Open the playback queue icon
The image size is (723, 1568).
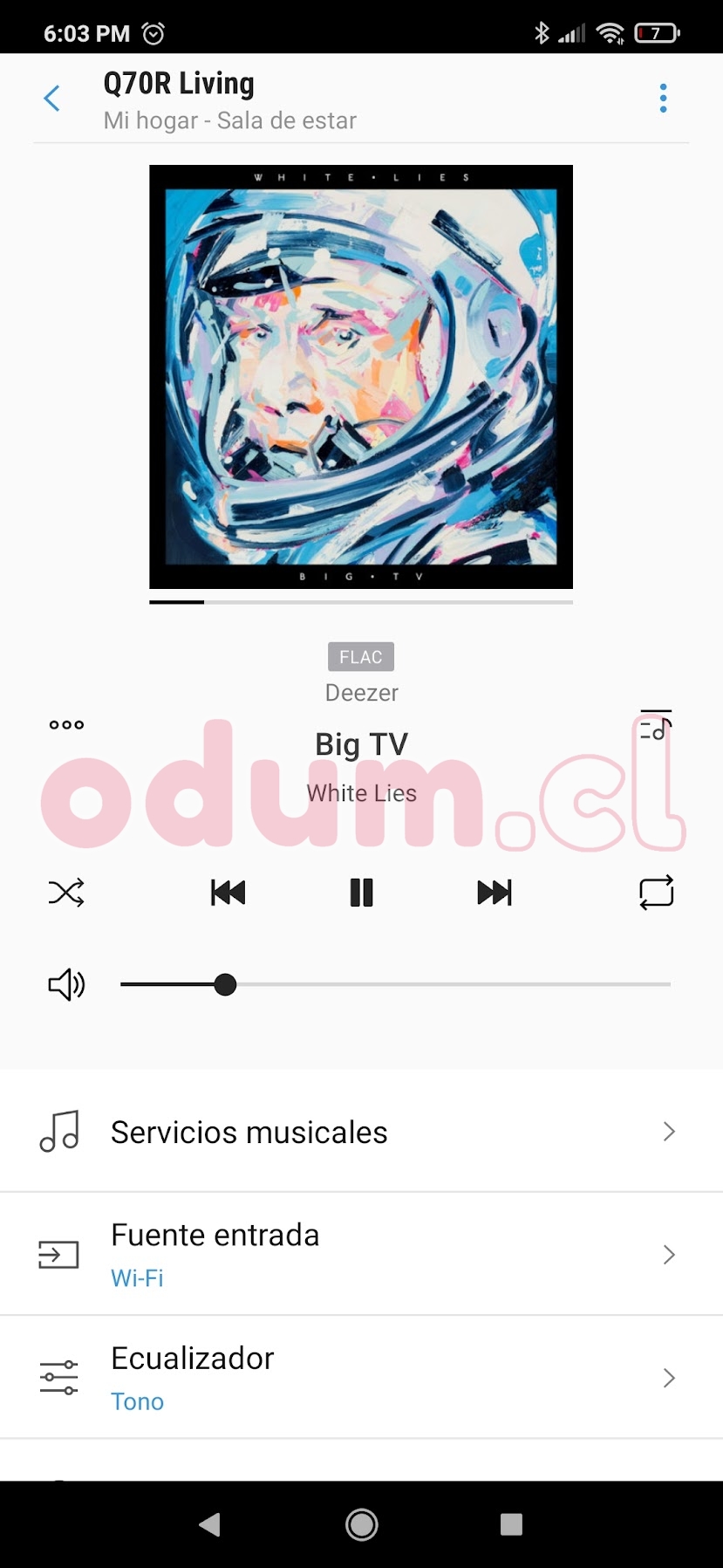coord(656,726)
